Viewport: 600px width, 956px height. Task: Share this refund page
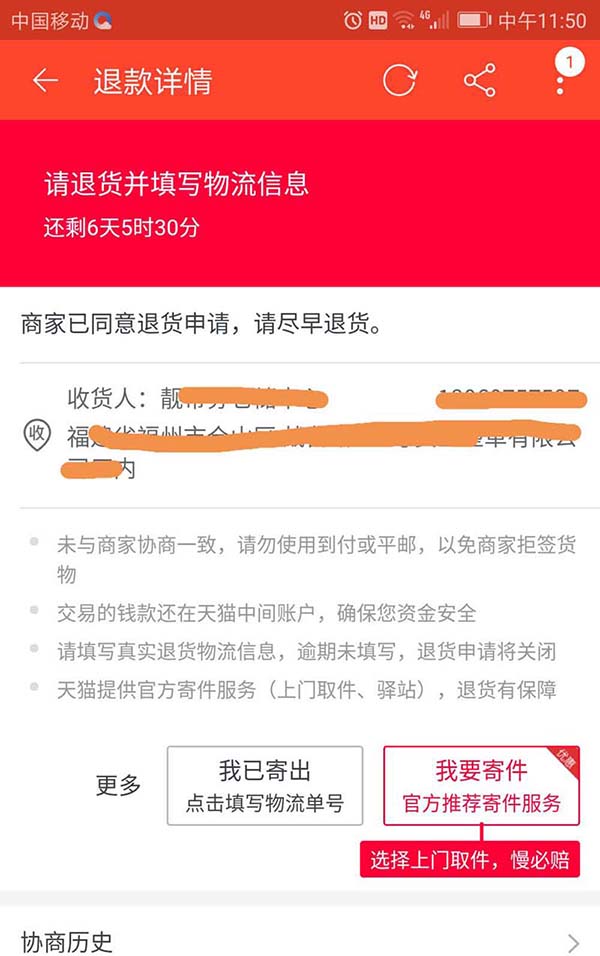480,81
